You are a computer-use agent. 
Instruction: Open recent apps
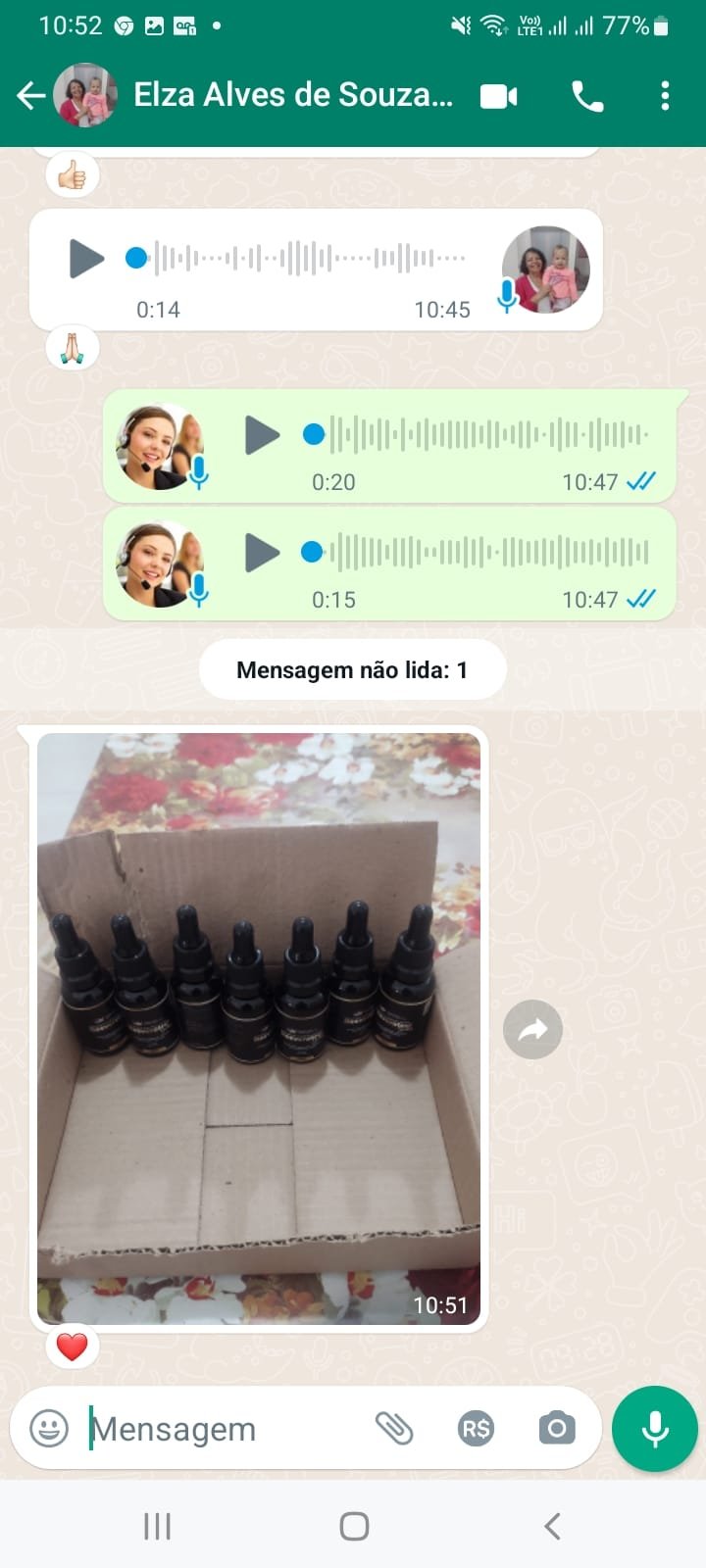pos(157,1526)
